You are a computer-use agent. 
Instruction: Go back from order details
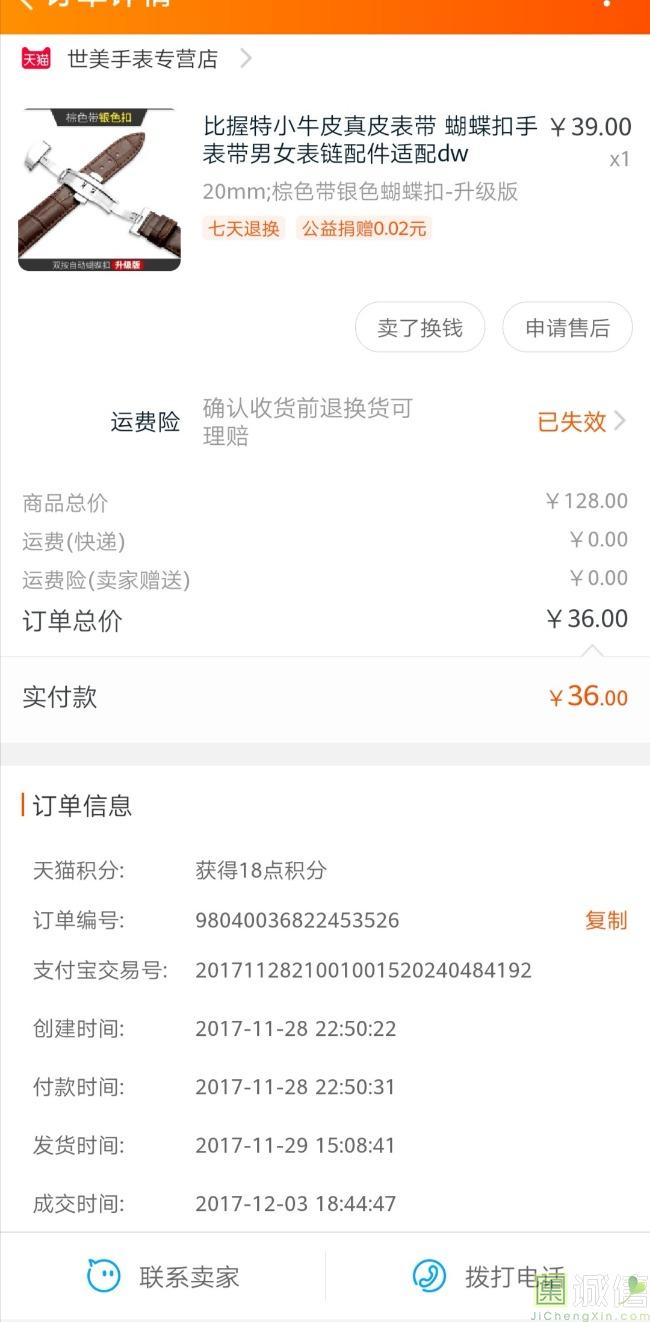(25, 5)
